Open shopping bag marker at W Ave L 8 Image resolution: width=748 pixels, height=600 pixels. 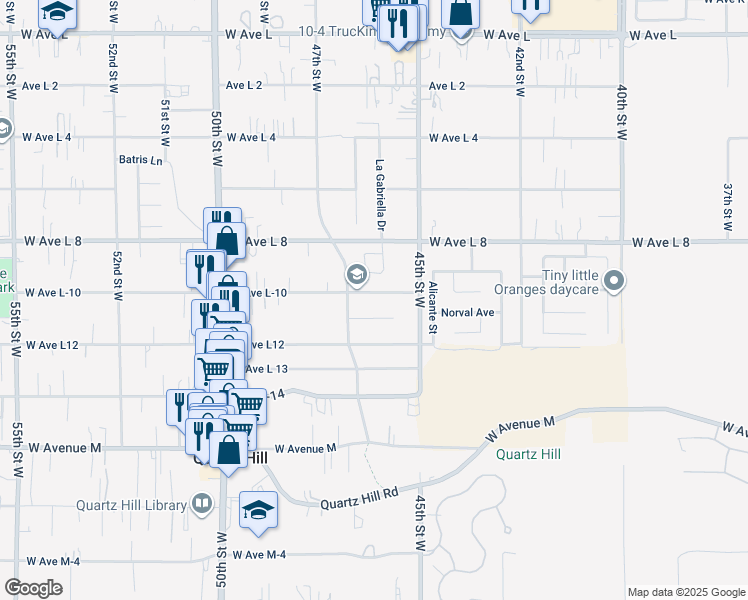[227, 242]
